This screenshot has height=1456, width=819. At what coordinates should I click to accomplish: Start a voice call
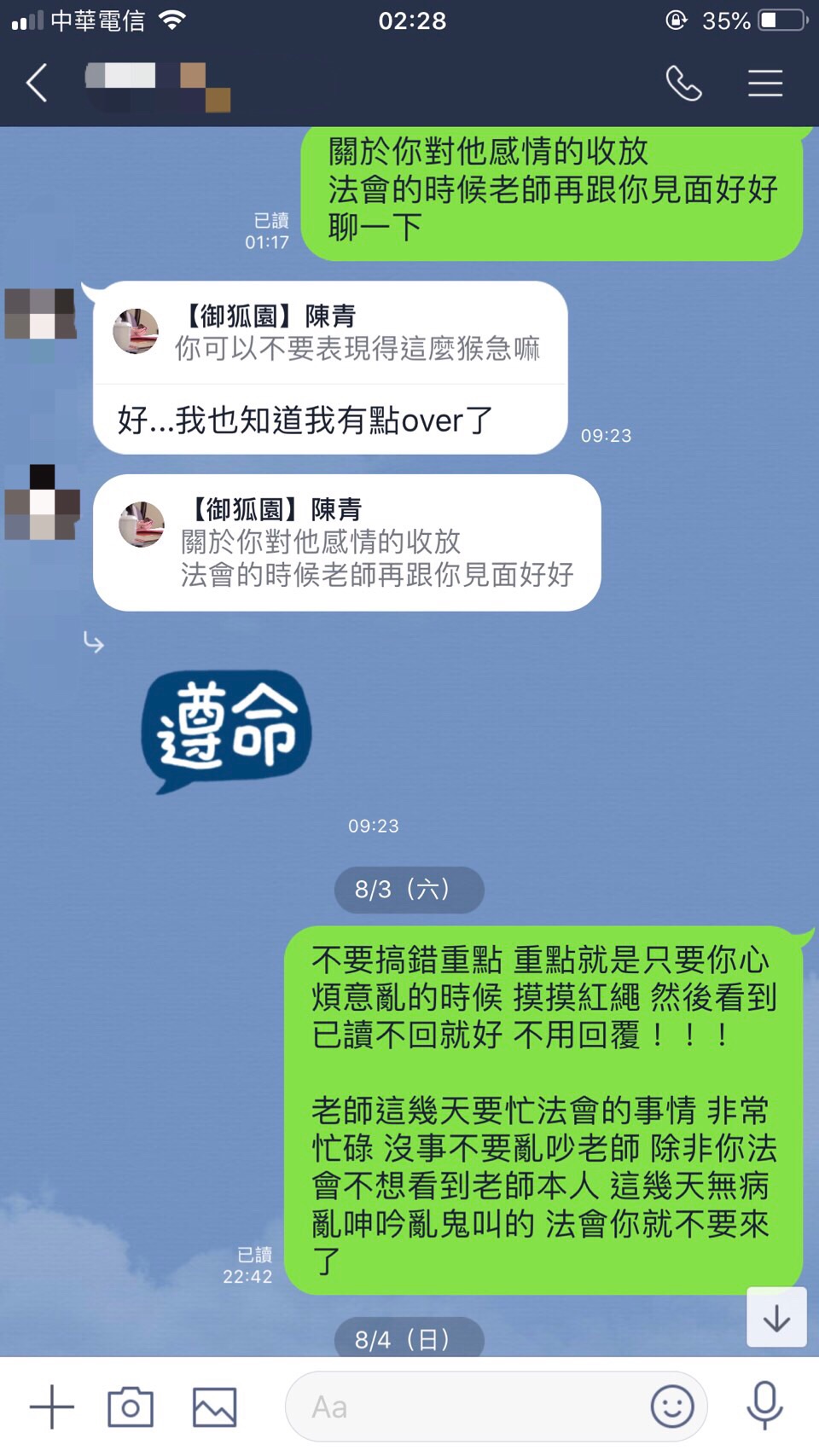click(683, 84)
